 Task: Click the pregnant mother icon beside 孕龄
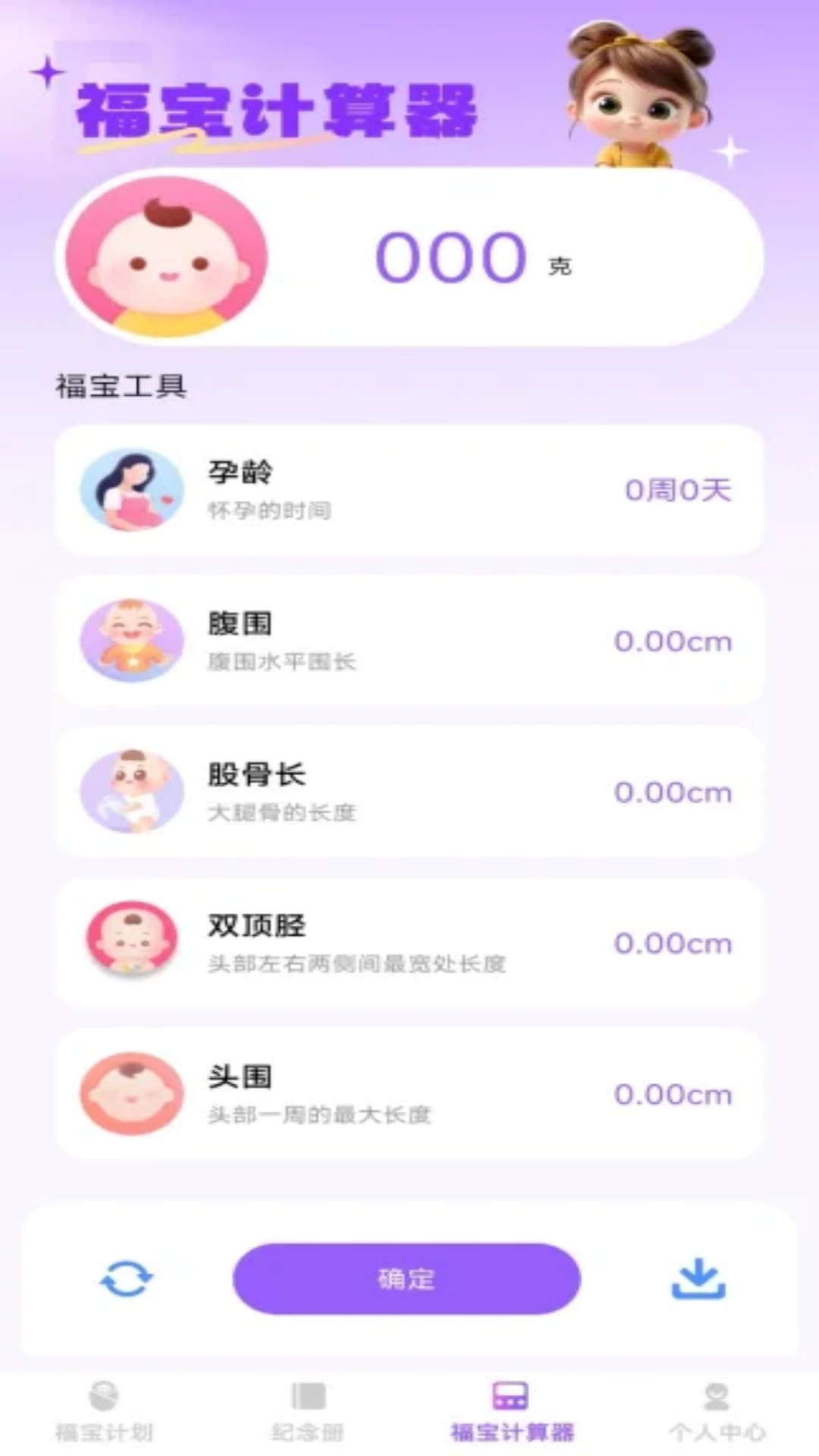pos(130,490)
